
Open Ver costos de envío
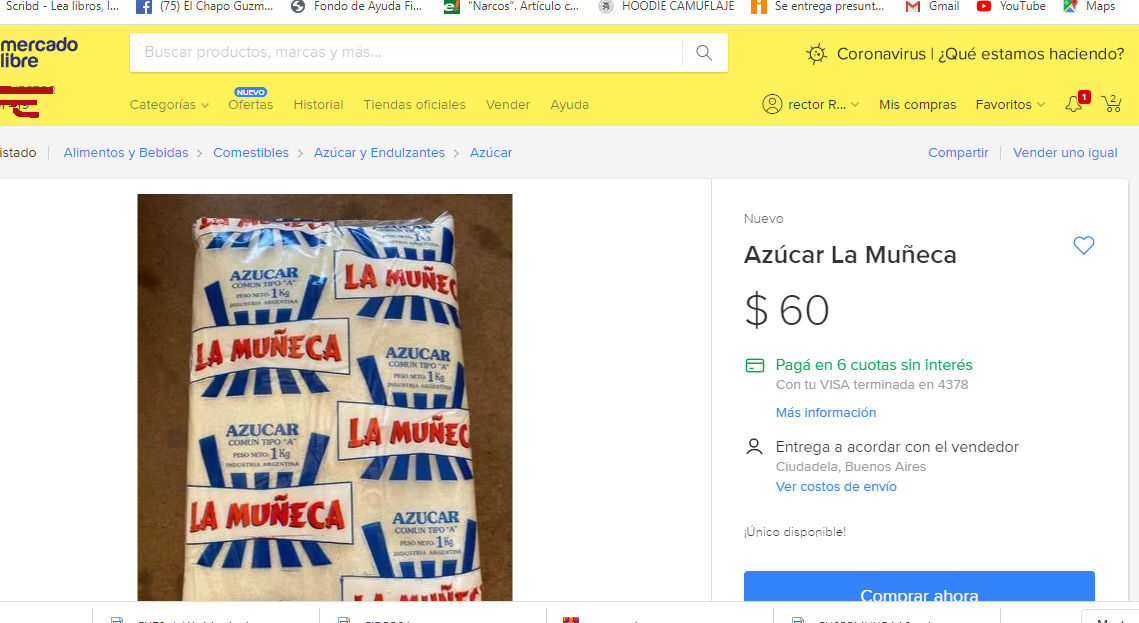[836, 487]
